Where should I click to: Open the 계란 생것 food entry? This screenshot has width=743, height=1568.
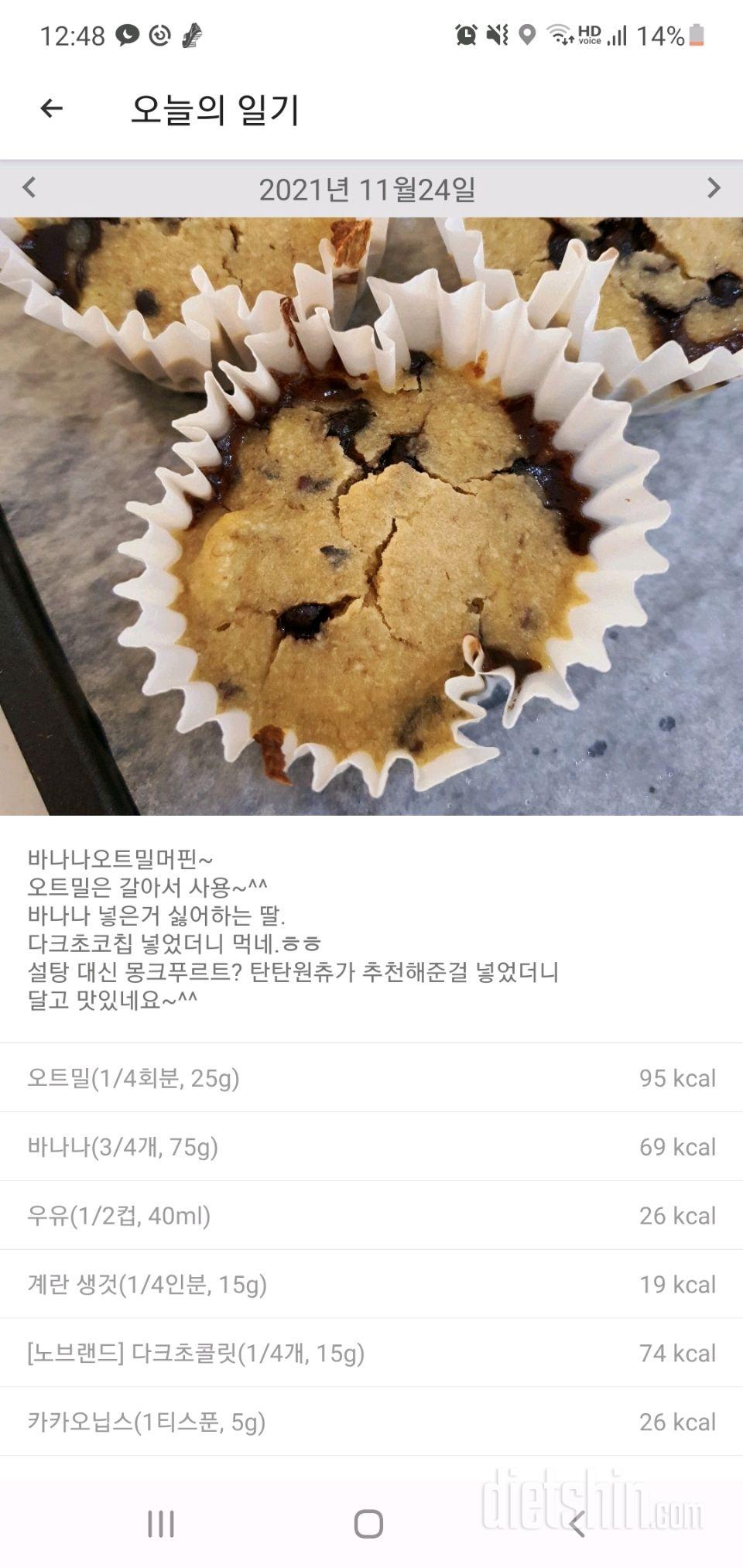pos(371,1284)
